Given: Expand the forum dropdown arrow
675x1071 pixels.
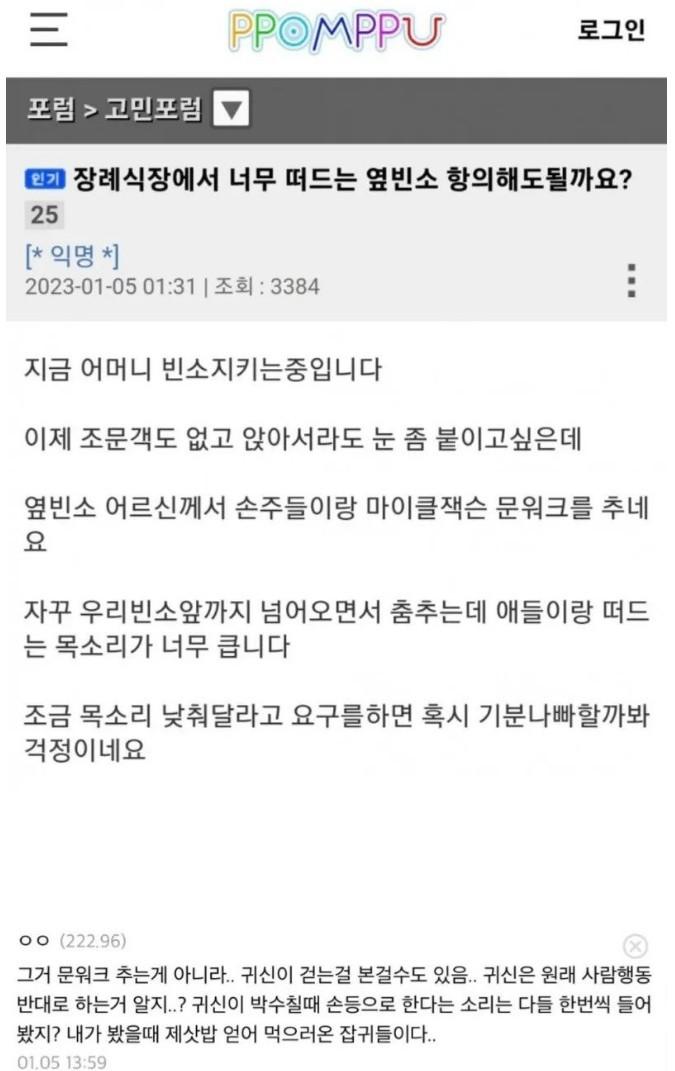Looking at the screenshot, I should coord(232,108).
